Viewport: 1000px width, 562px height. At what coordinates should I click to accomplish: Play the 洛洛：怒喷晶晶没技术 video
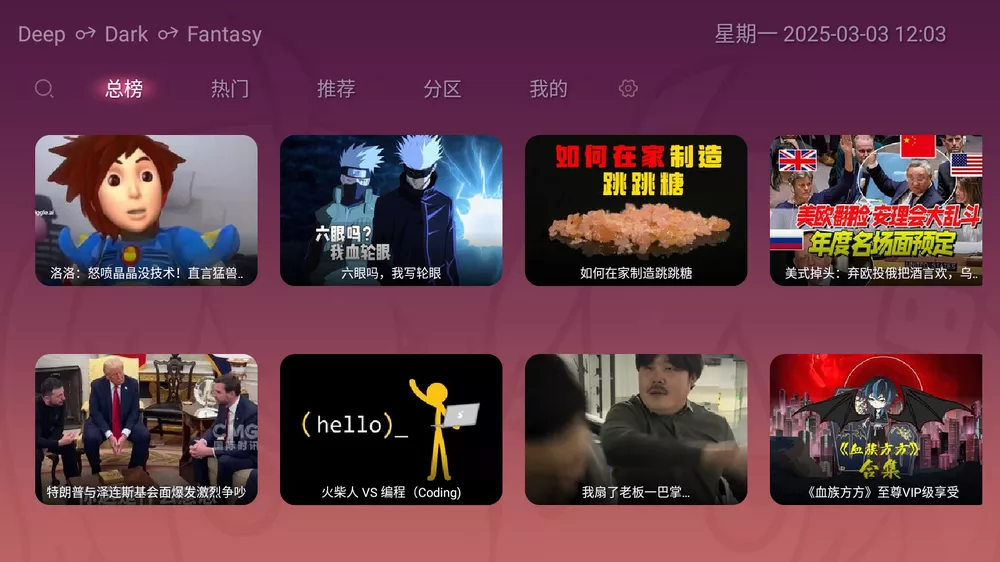pos(146,210)
